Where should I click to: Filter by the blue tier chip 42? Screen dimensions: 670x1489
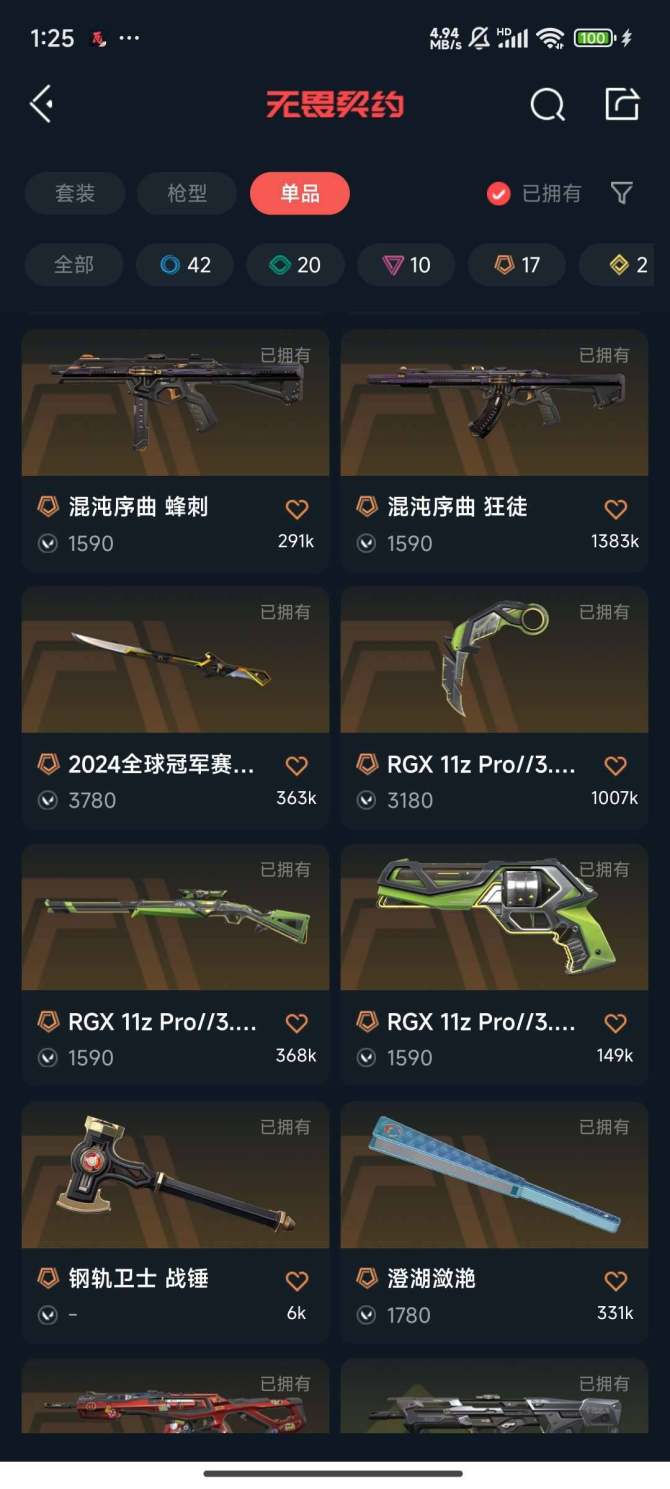click(185, 265)
